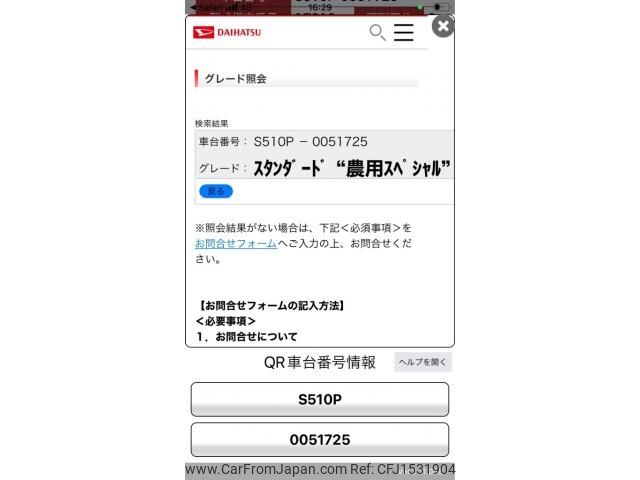Tap the ヘルプを開く help button
The image size is (640, 480).
coord(423,362)
